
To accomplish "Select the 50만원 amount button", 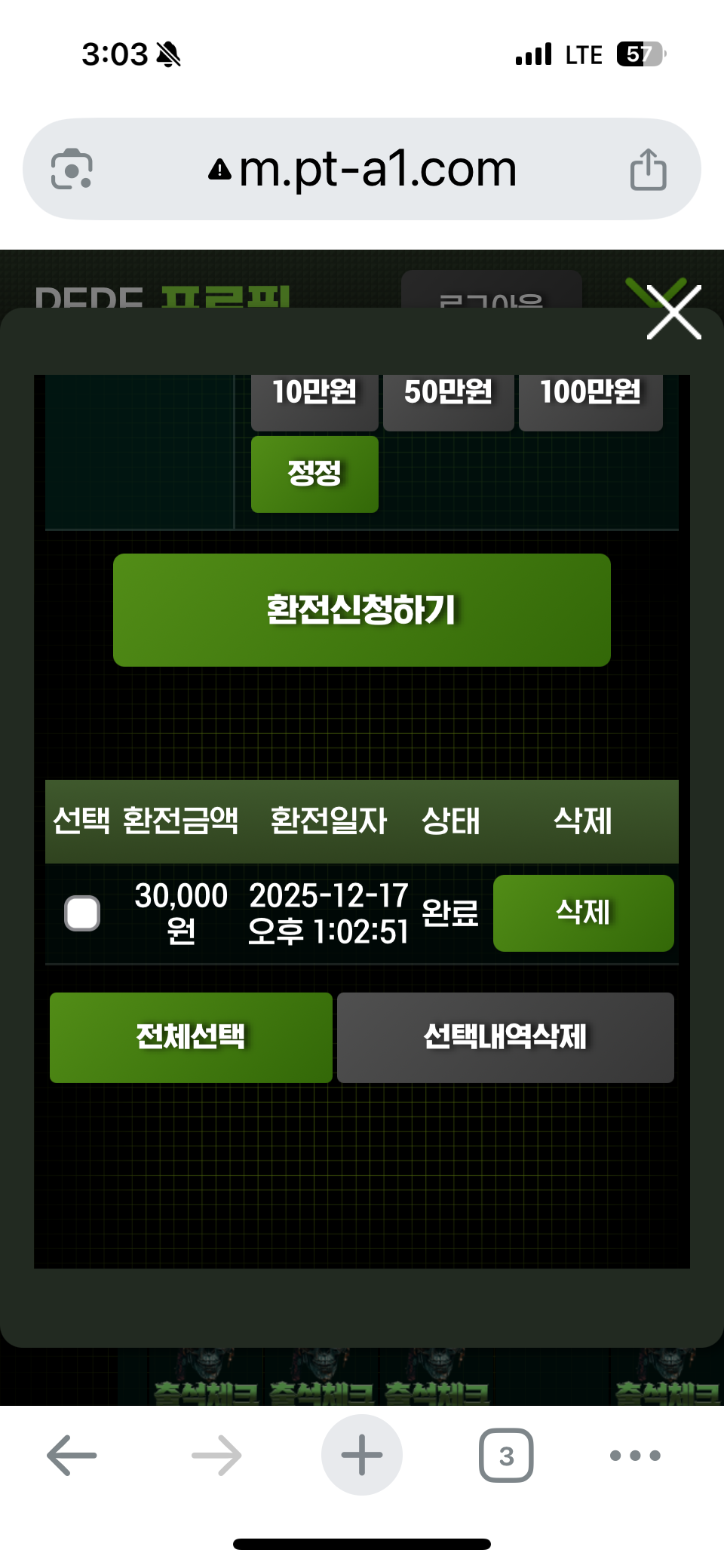I will tap(448, 397).
